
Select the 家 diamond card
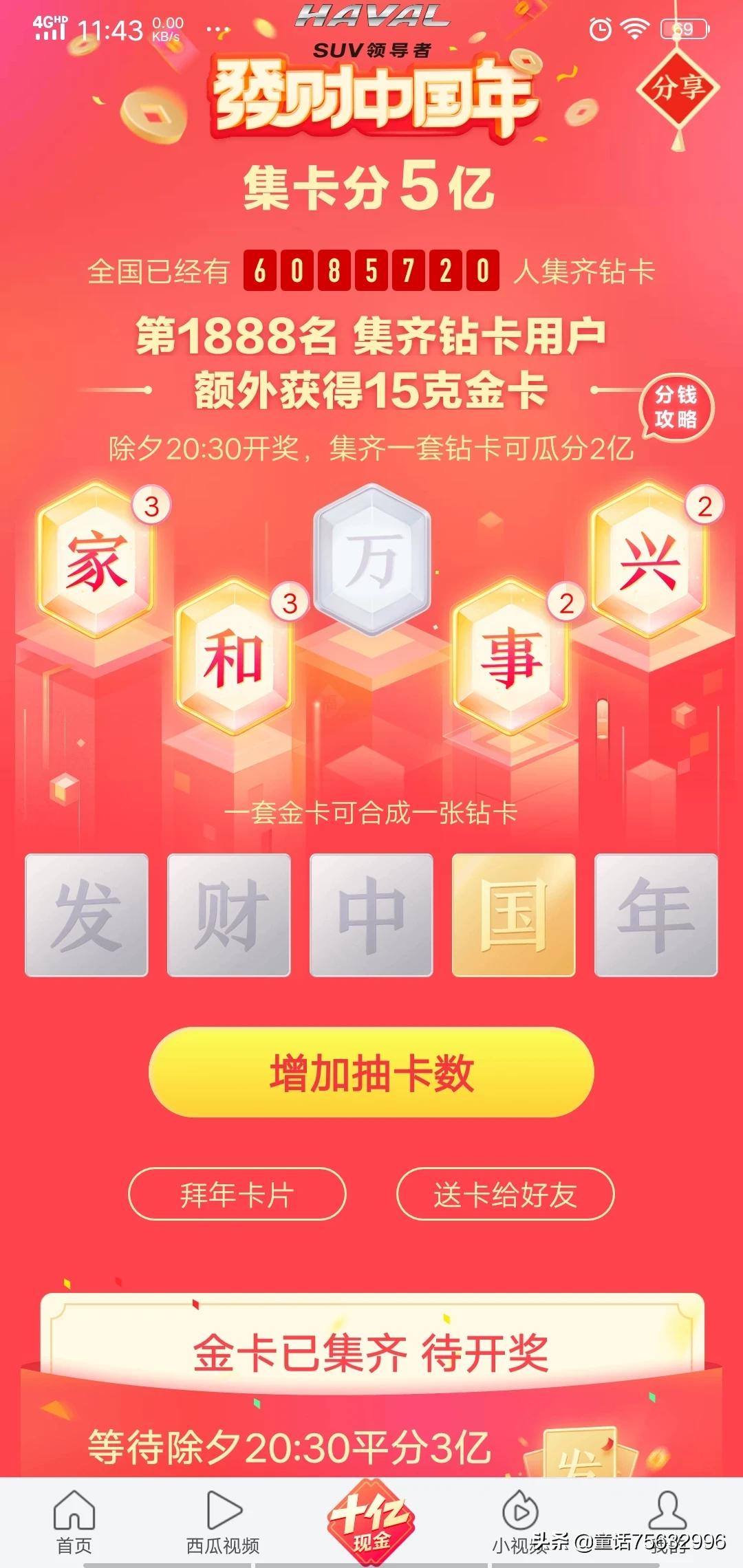point(96,560)
